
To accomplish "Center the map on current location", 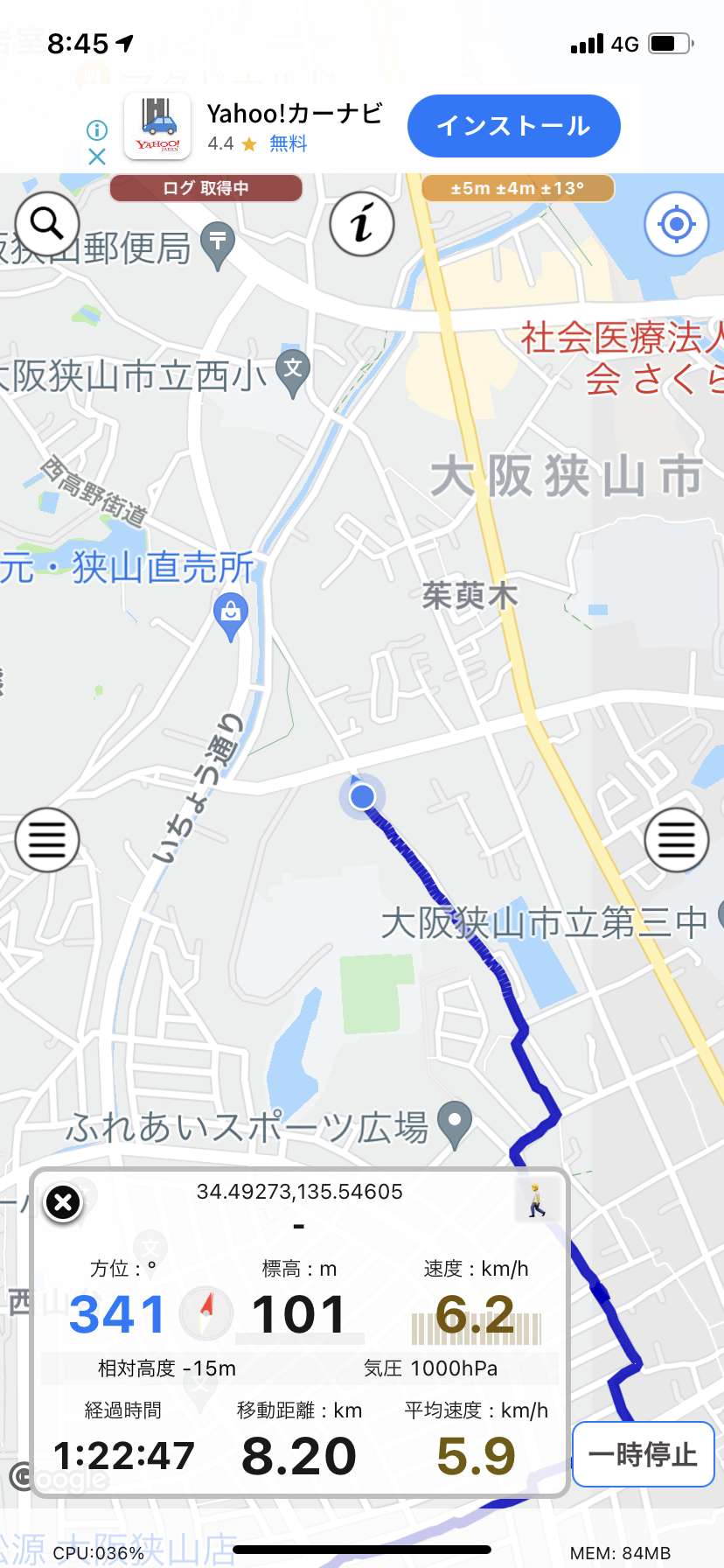I will click(x=676, y=224).
